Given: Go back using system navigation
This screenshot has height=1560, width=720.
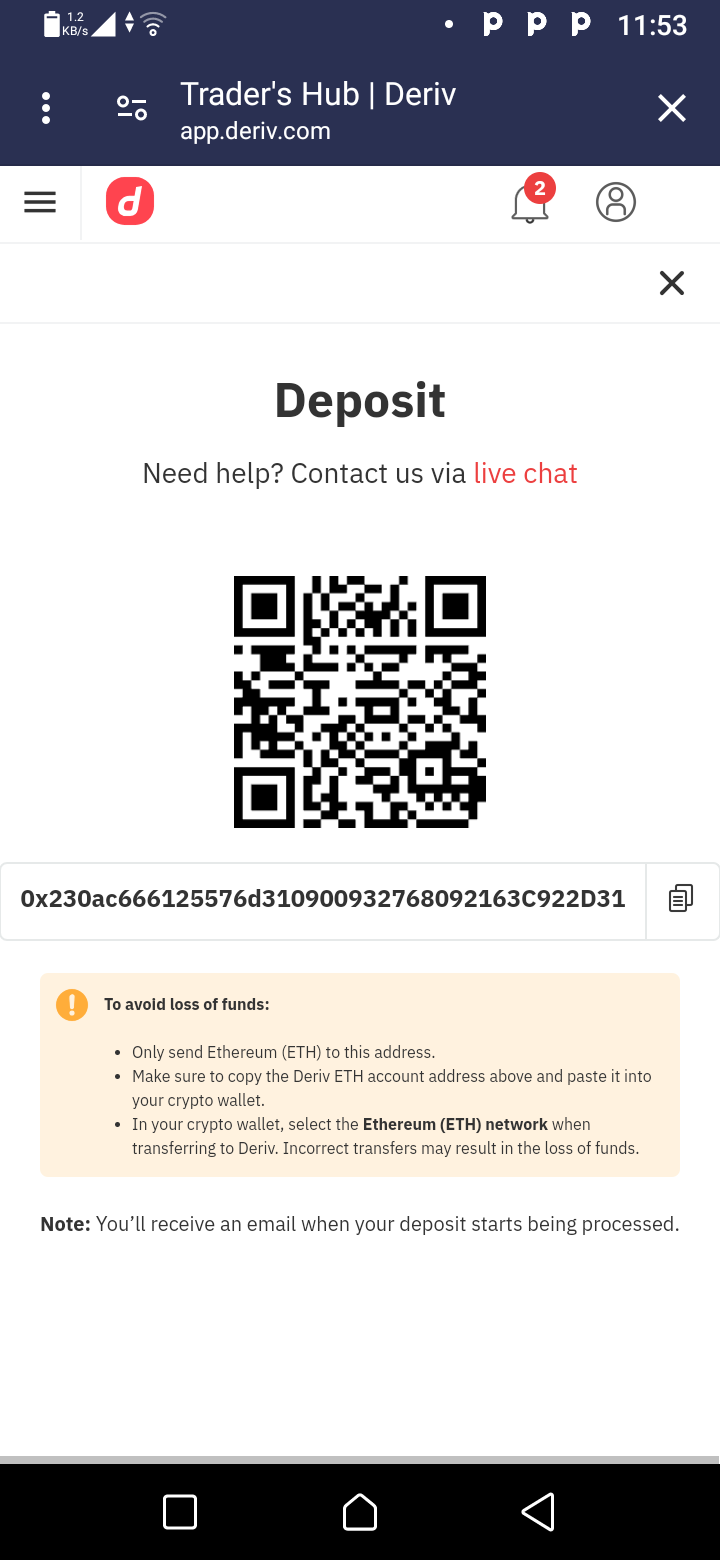Looking at the screenshot, I should 538,1511.
